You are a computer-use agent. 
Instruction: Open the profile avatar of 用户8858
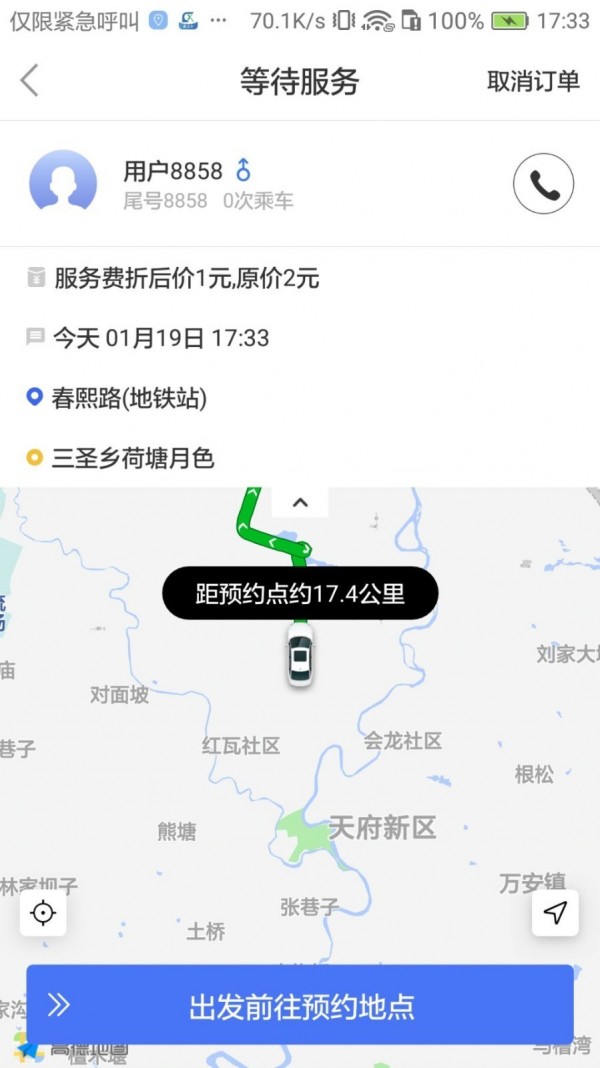pyautogui.click(x=63, y=183)
